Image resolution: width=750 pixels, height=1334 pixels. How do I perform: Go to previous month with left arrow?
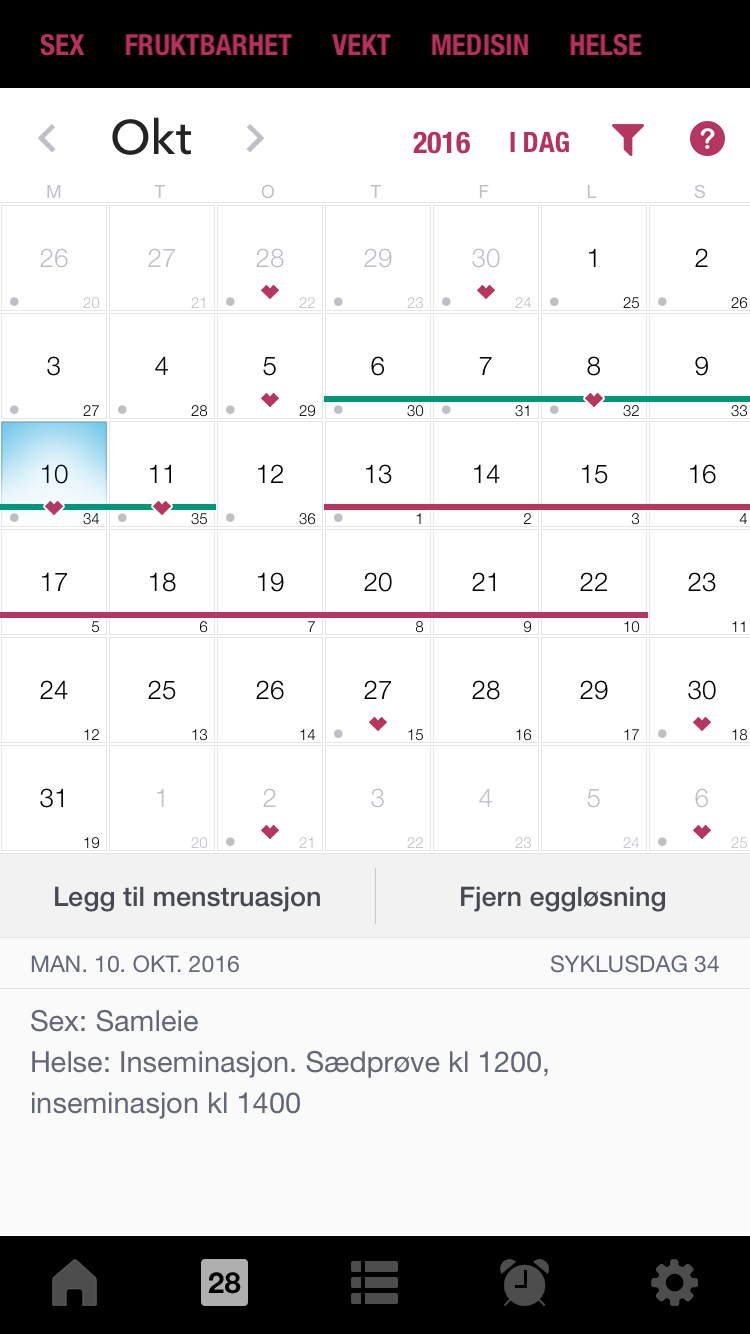47,138
